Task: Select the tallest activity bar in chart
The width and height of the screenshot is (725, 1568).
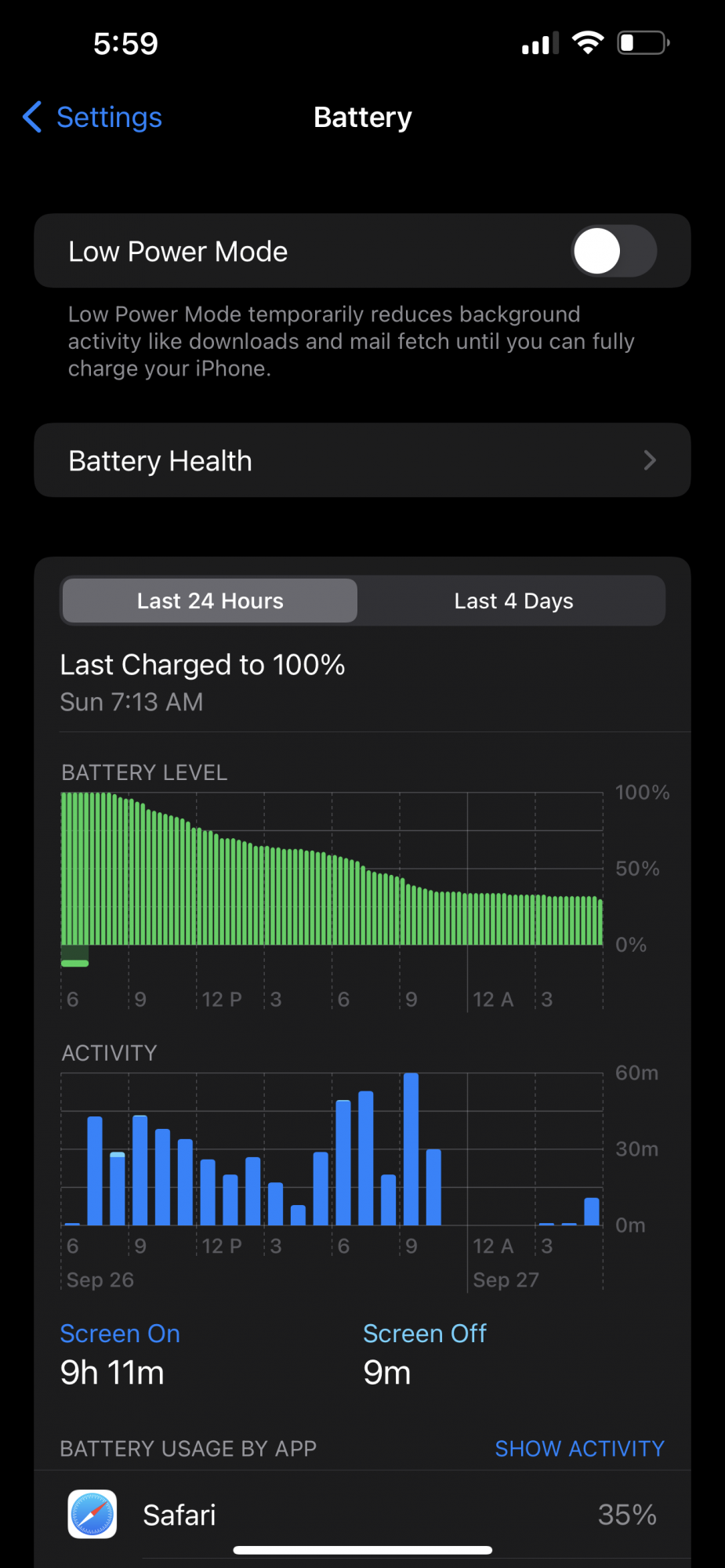Action: coord(411,1149)
